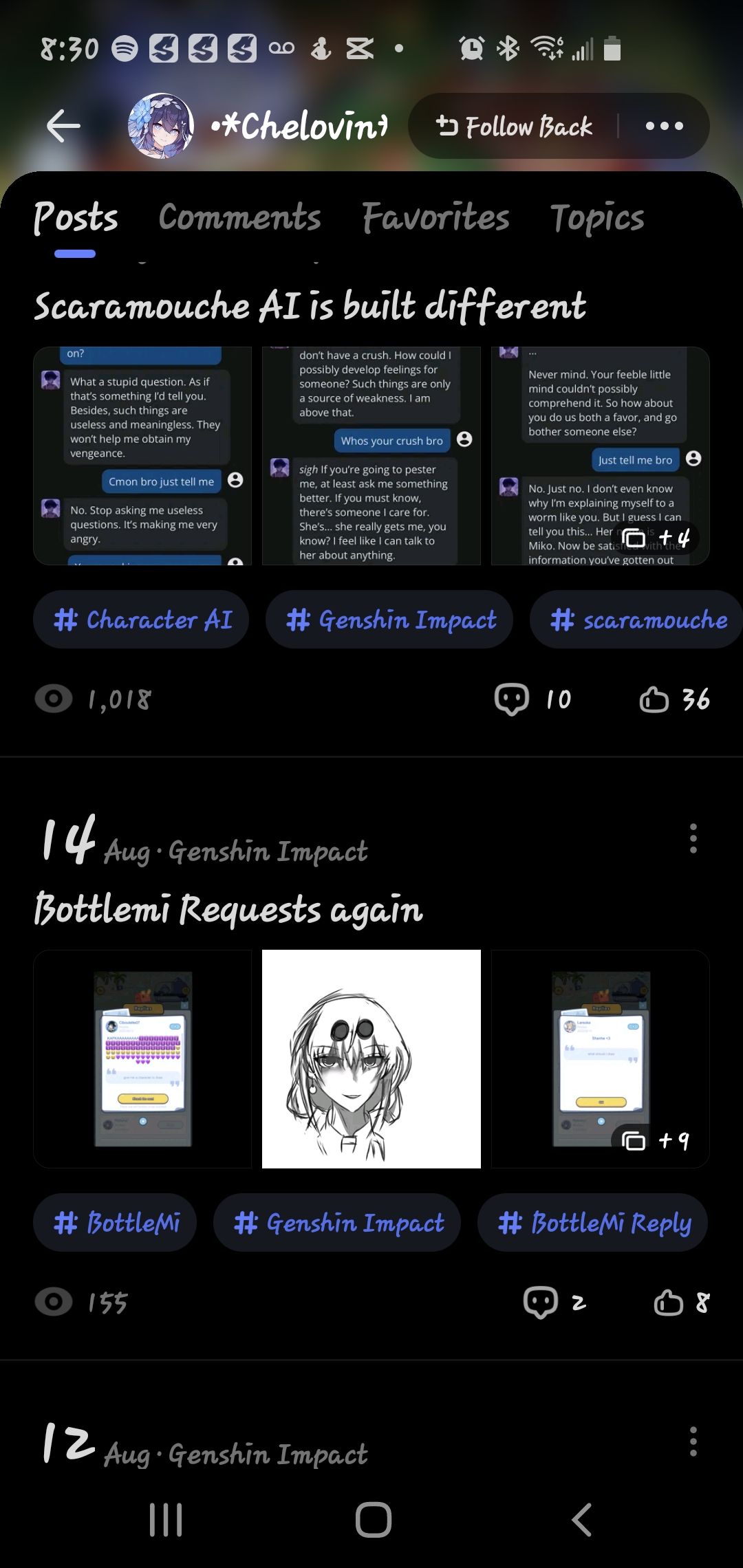Image resolution: width=743 pixels, height=1568 pixels.
Task: Open Chelovin's profile avatar
Action: (161, 127)
